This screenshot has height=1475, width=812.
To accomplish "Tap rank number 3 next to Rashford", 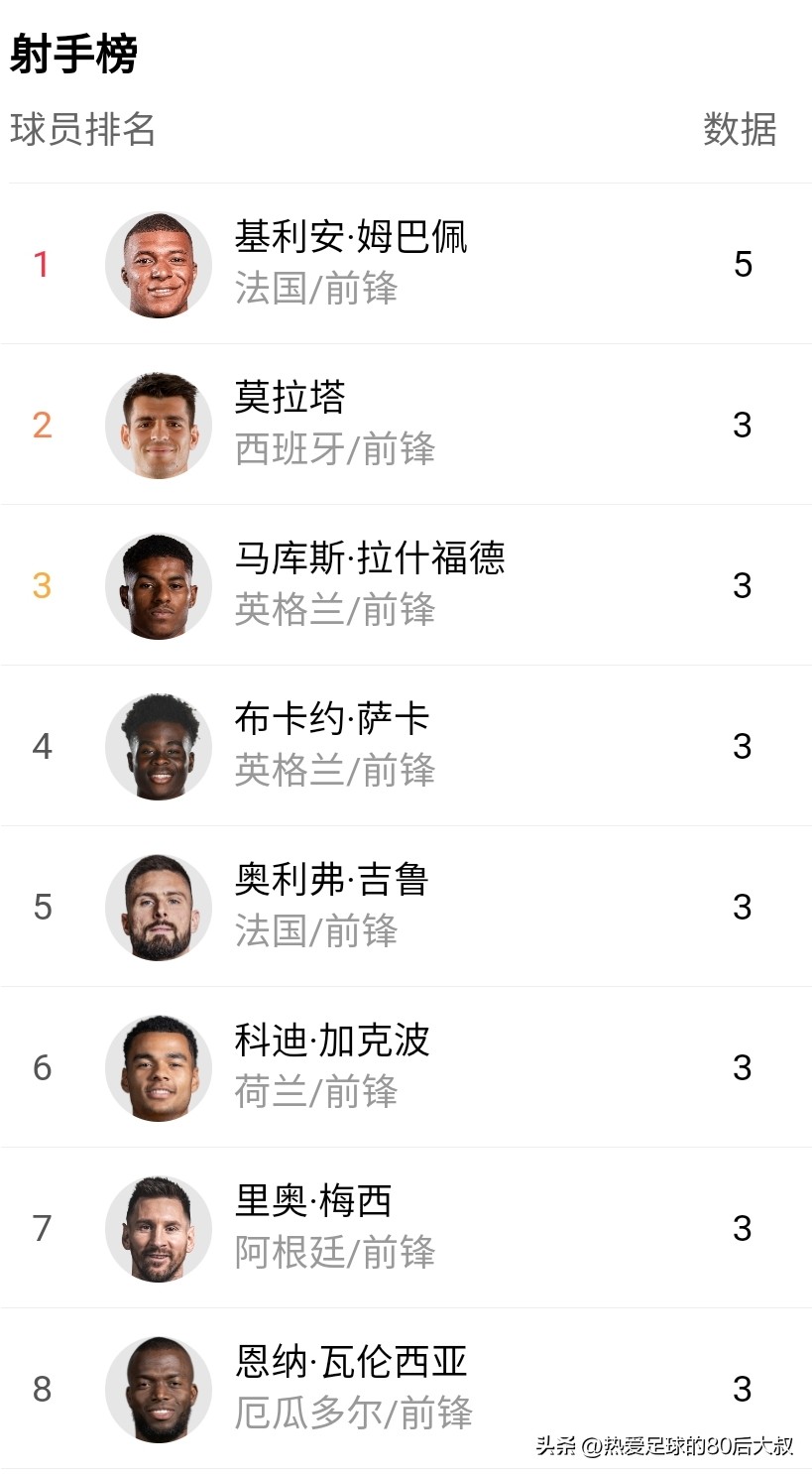I will click(42, 585).
